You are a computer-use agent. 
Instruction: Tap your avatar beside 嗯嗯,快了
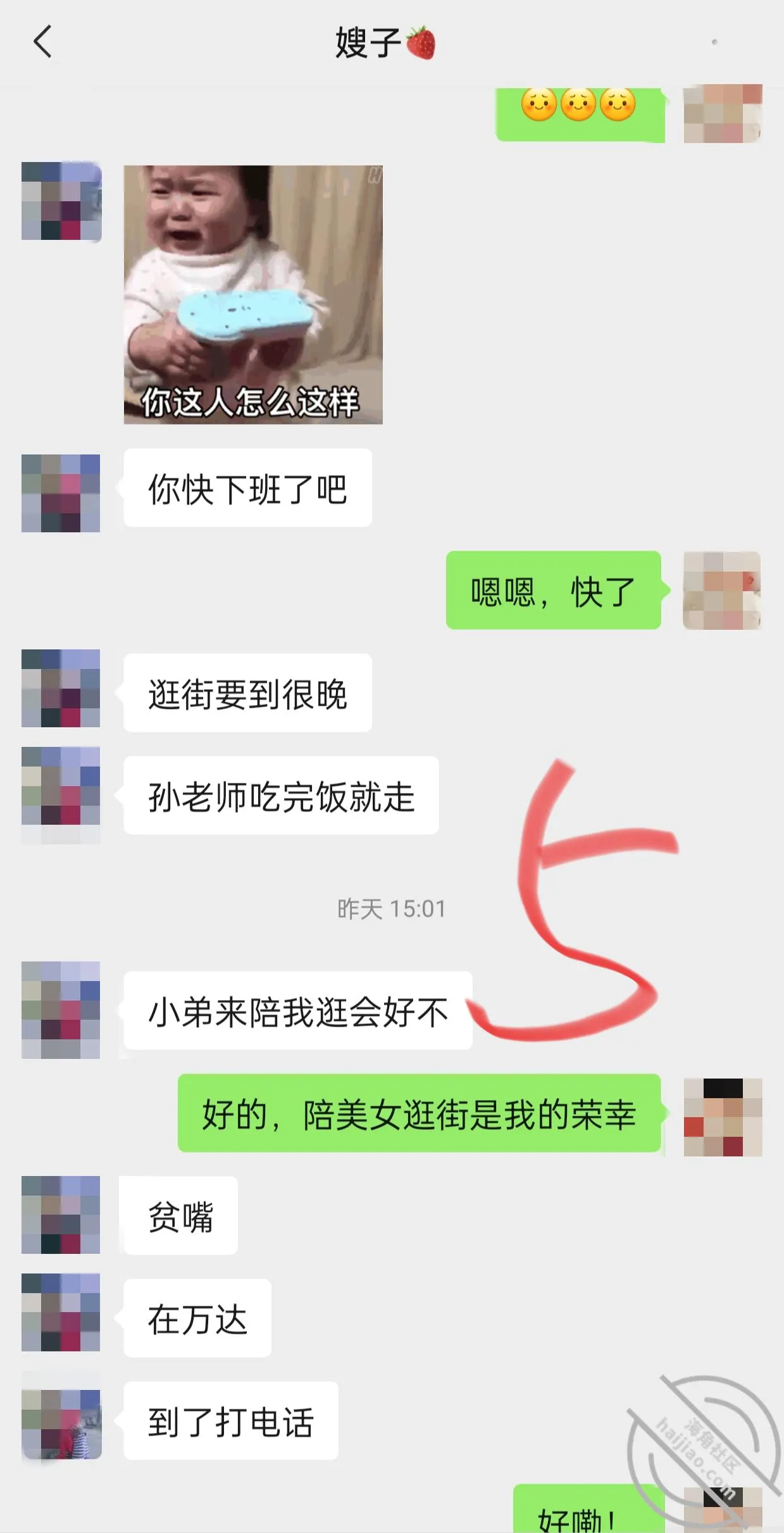click(x=722, y=591)
